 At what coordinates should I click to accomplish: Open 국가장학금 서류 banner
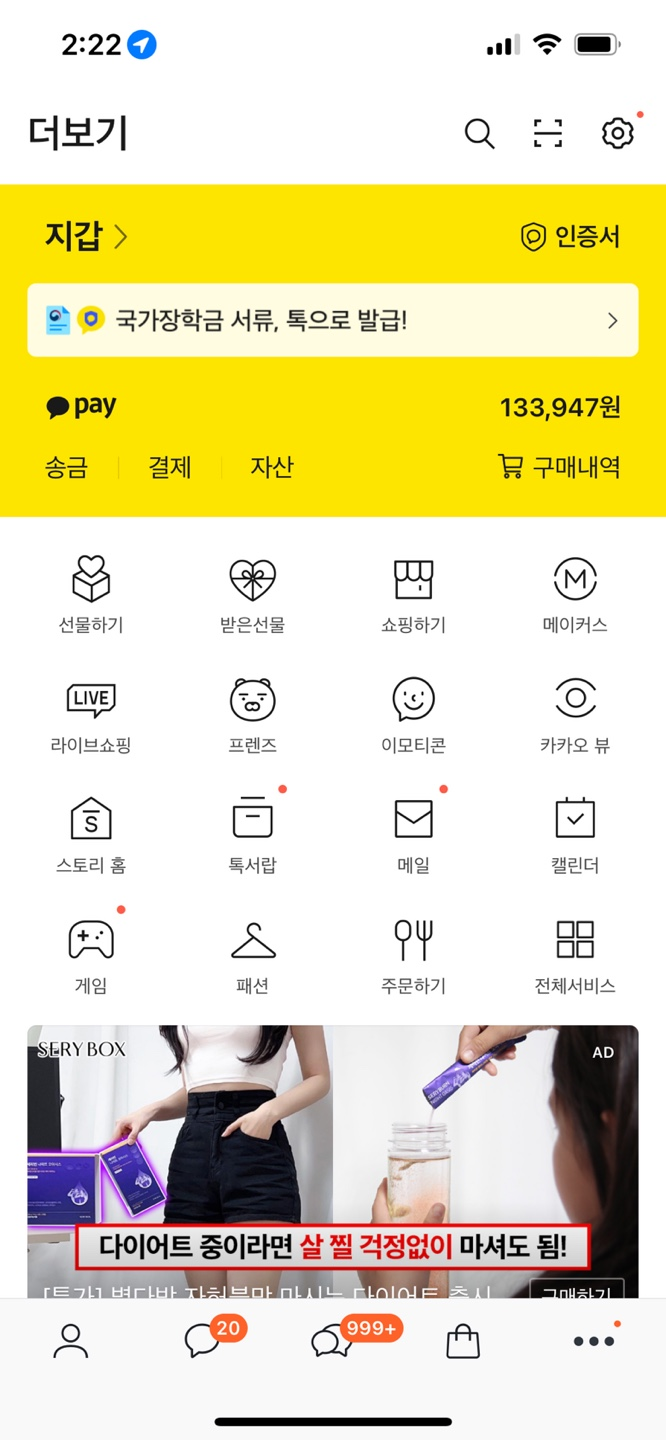click(332, 320)
